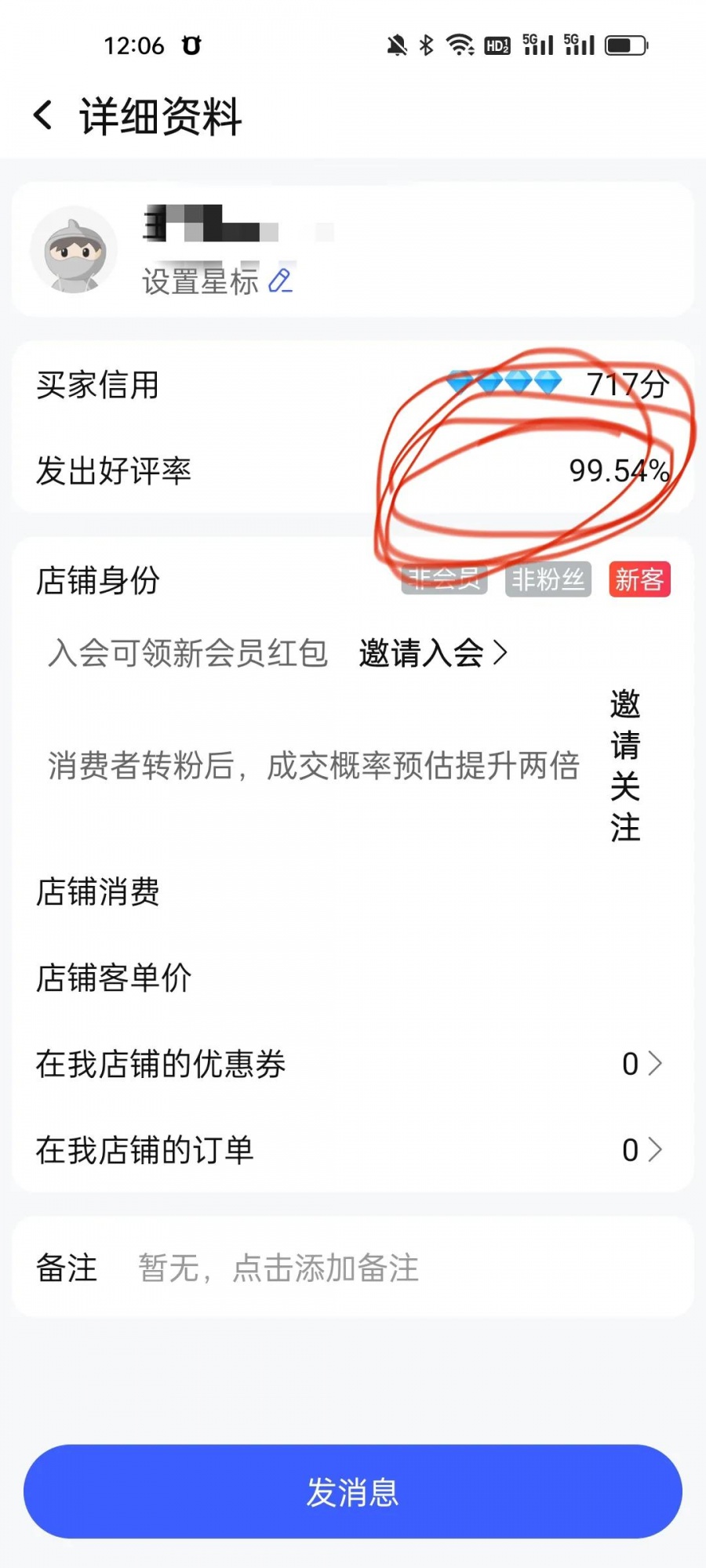Open 邀请入会 link
This screenshot has height=1568, width=706.
[x=433, y=653]
